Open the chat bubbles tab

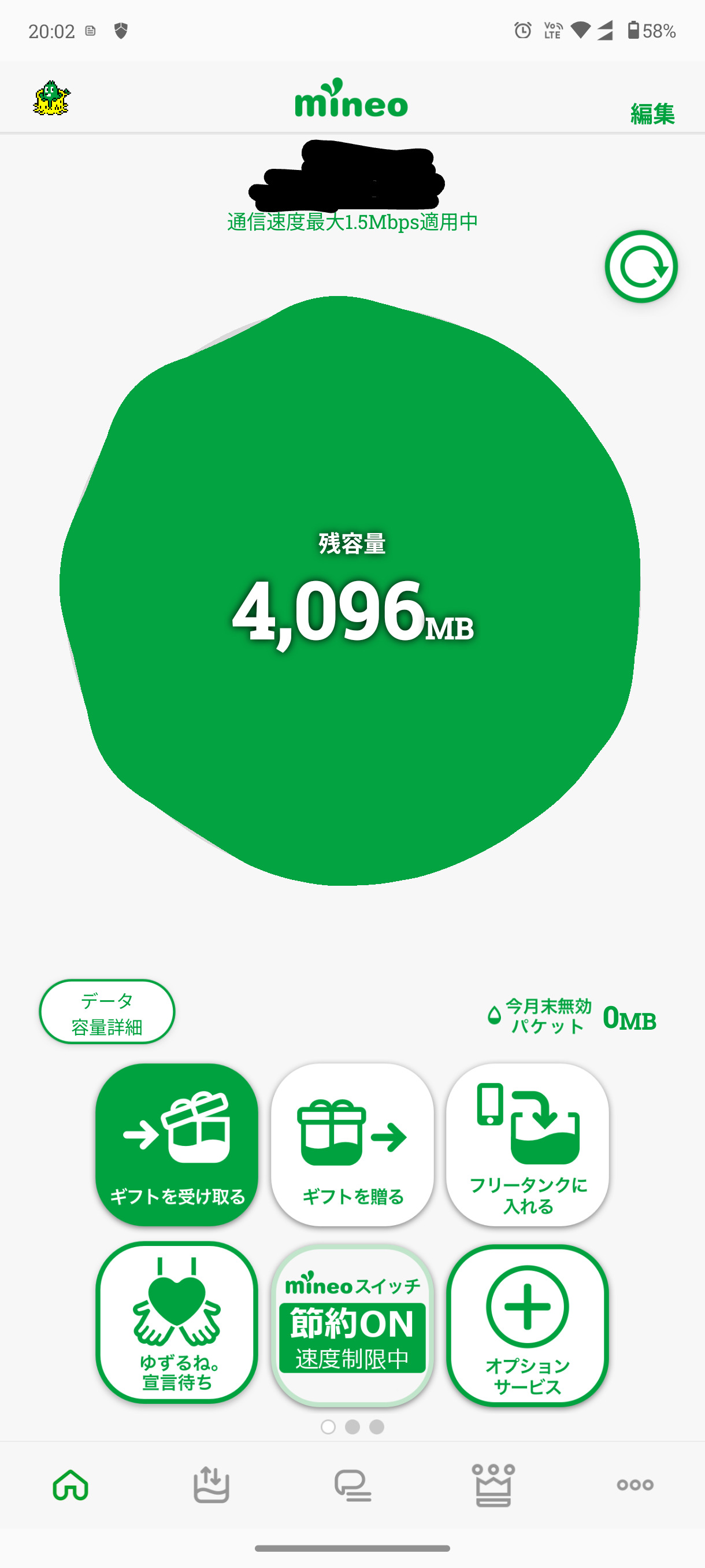click(353, 1485)
